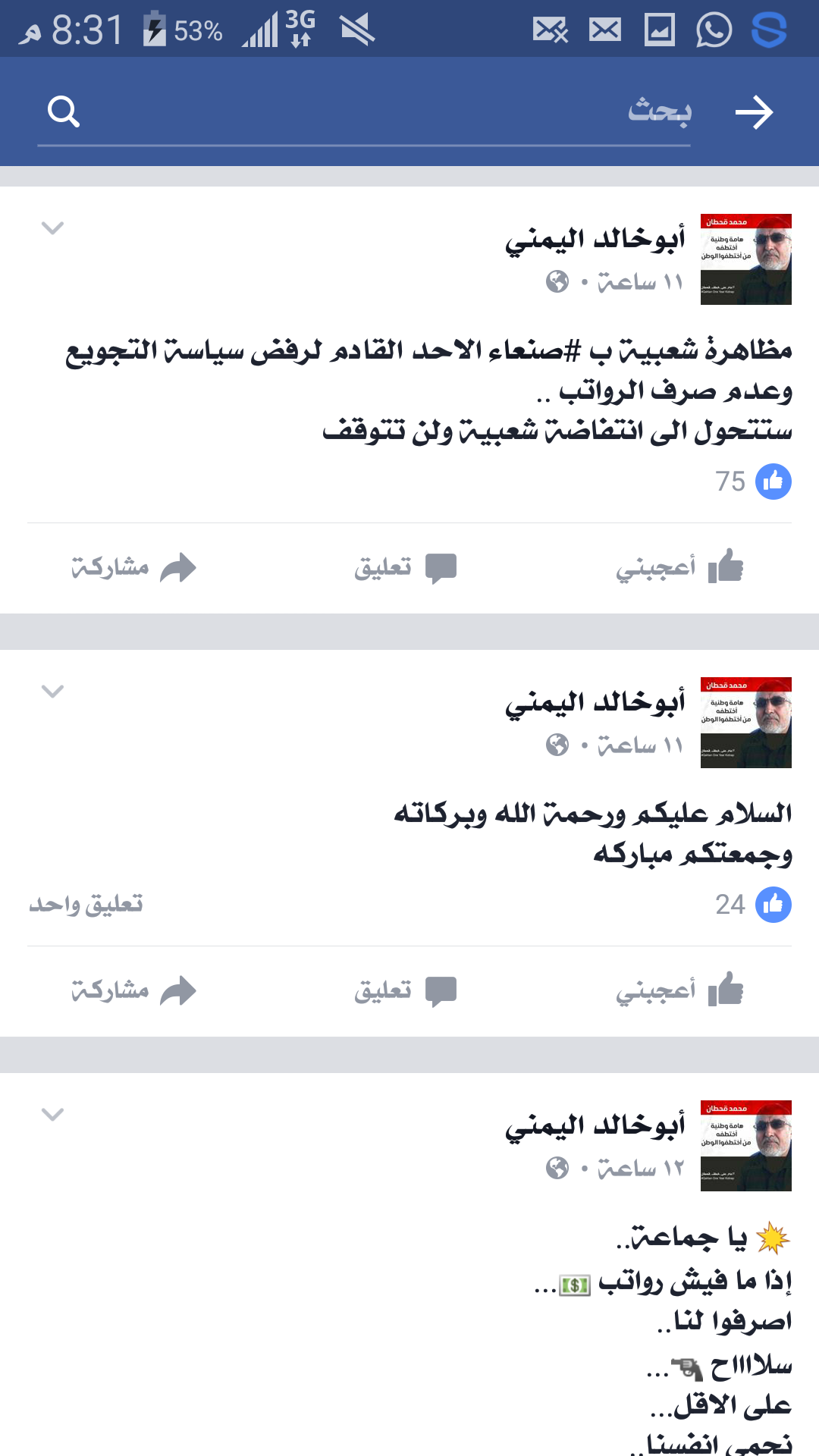
Task: View the single comment (تعليق واحد)
Action: click(86, 905)
